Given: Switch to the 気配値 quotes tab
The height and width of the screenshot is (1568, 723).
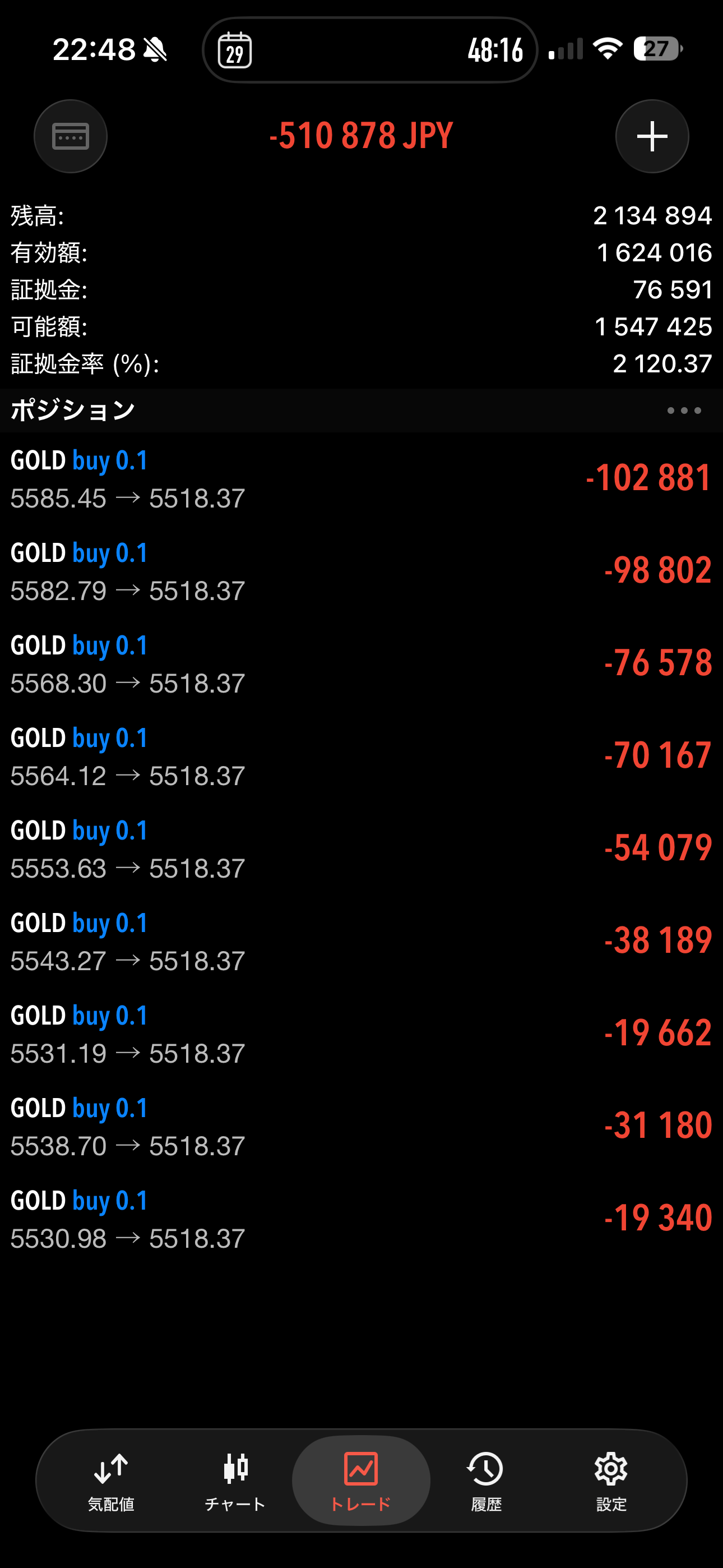Looking at the screenshot, I should [111, 1482].
